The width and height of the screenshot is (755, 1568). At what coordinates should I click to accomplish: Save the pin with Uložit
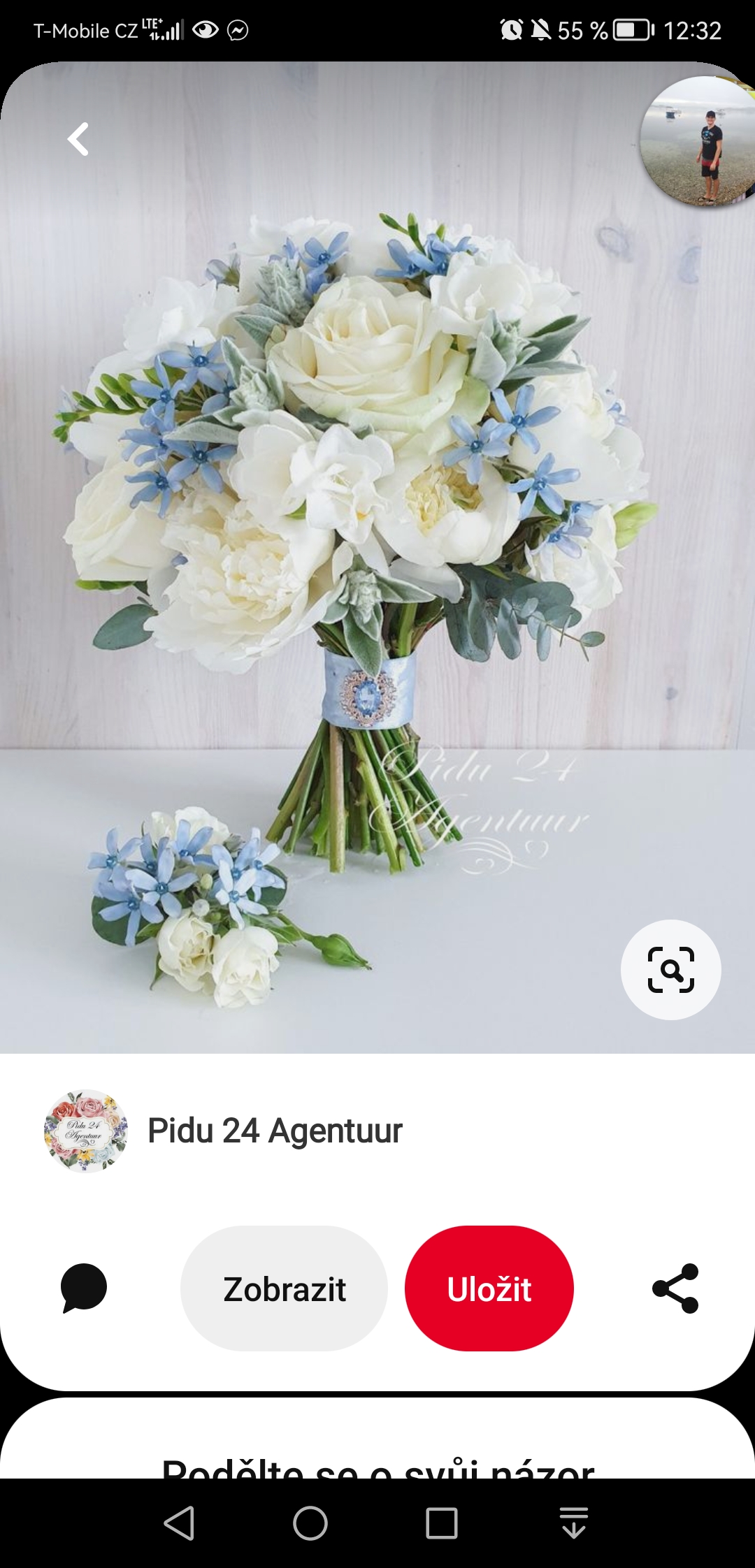[x=489, y=1288]
